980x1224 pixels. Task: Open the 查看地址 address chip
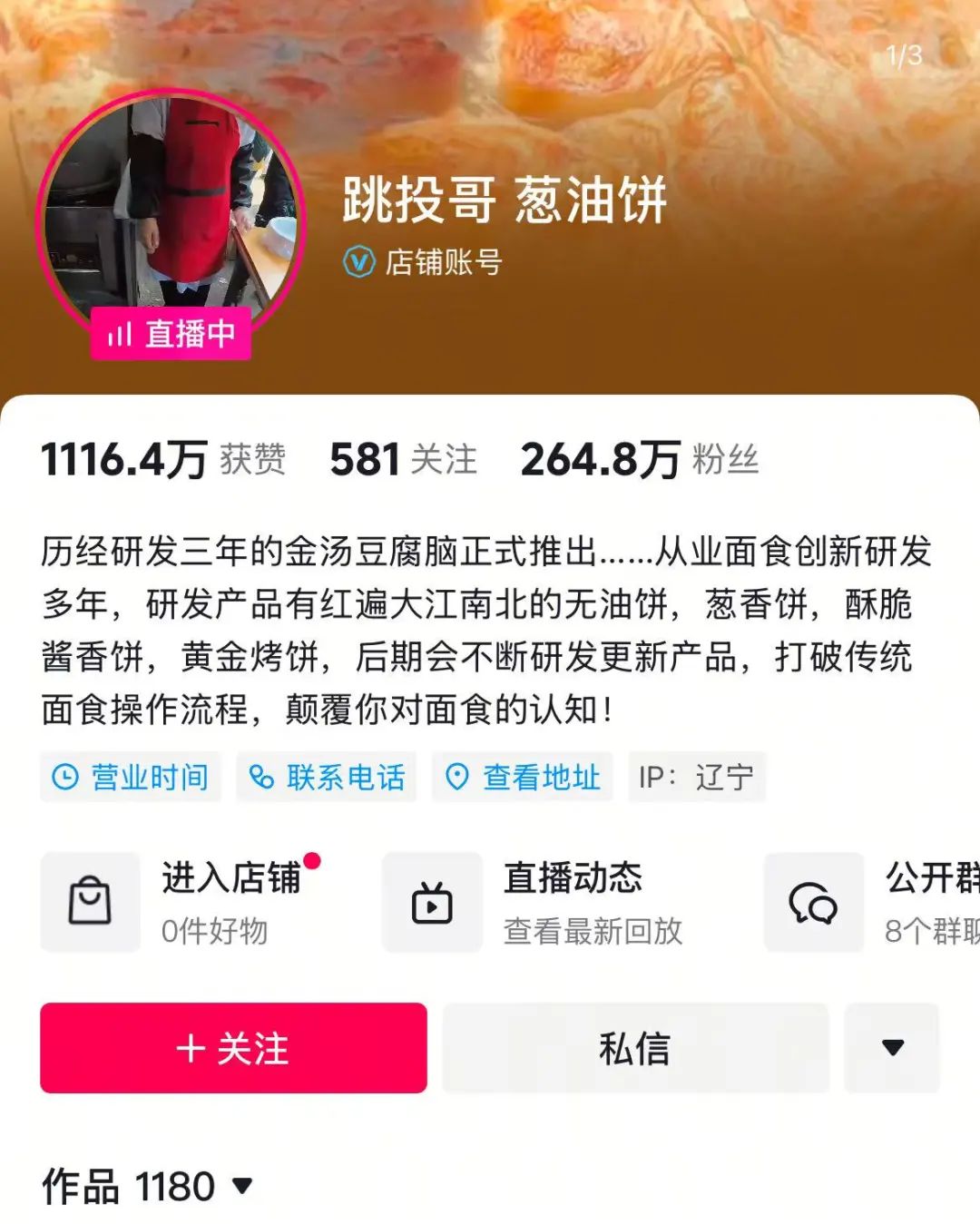click(x=523, y=778)
